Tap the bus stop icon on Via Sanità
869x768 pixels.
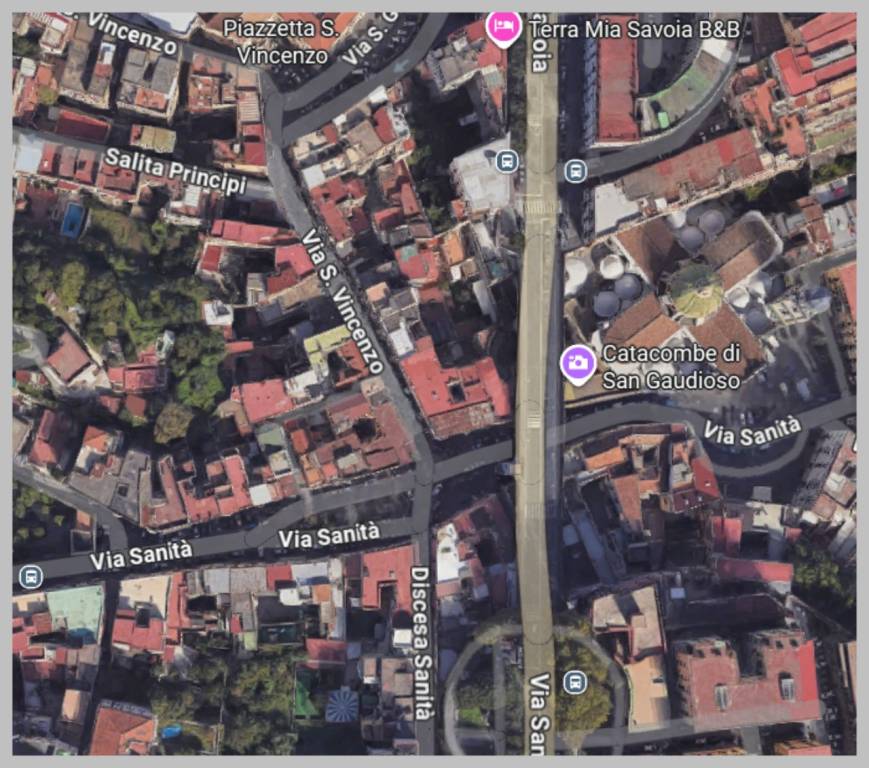pos(30,576)
